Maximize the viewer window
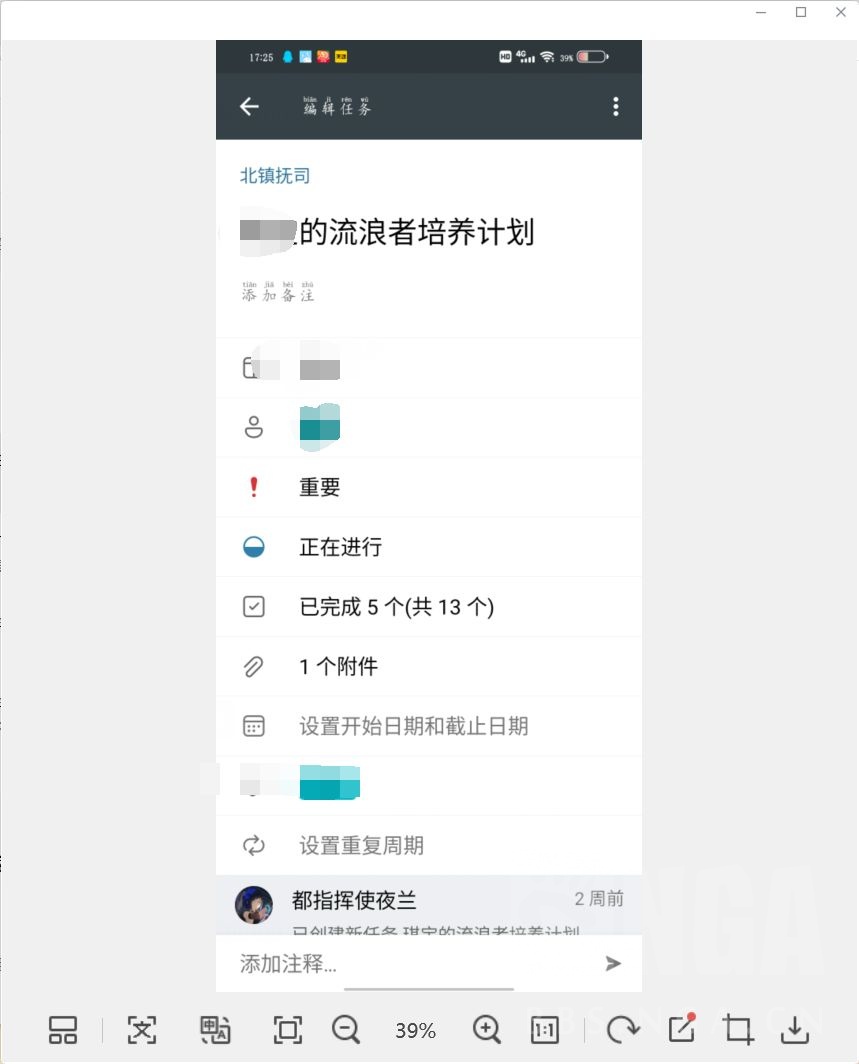The image size is (859, 1064). [801, 13]
